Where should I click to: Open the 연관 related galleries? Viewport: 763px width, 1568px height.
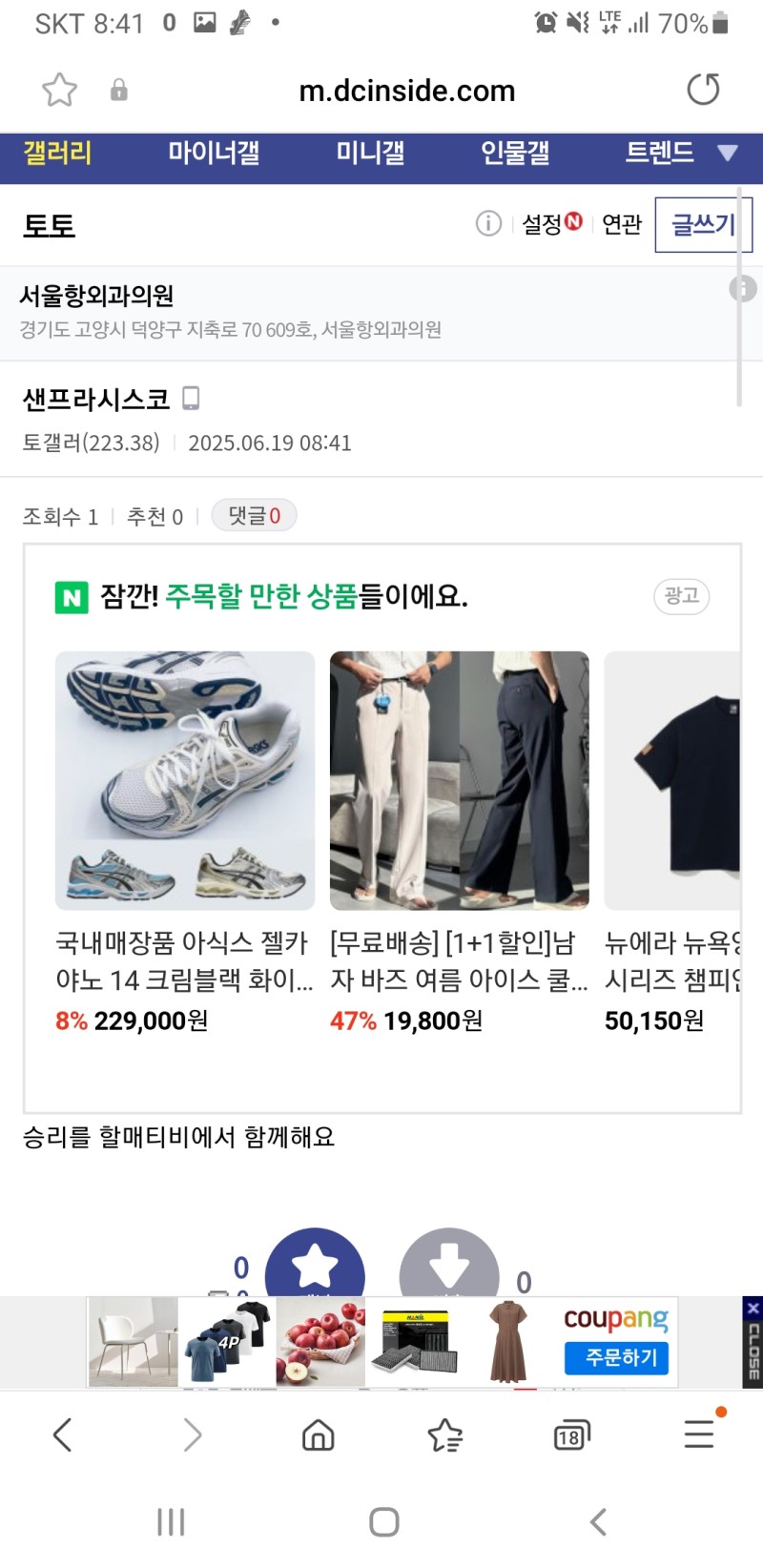[x=622, y=224]
